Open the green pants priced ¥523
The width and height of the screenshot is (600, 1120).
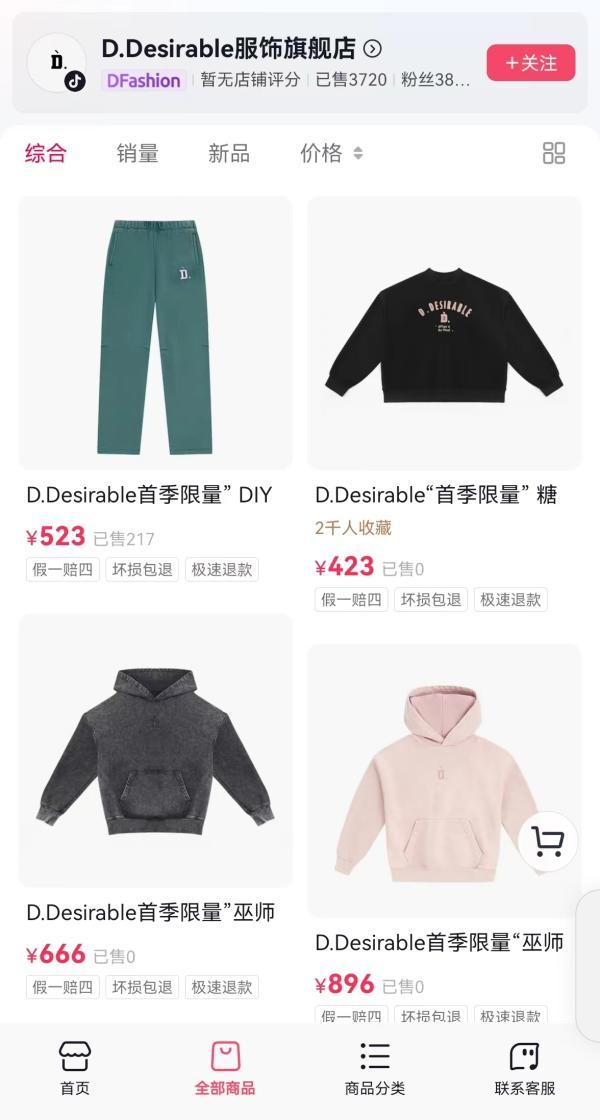click(x=156, y=333)
